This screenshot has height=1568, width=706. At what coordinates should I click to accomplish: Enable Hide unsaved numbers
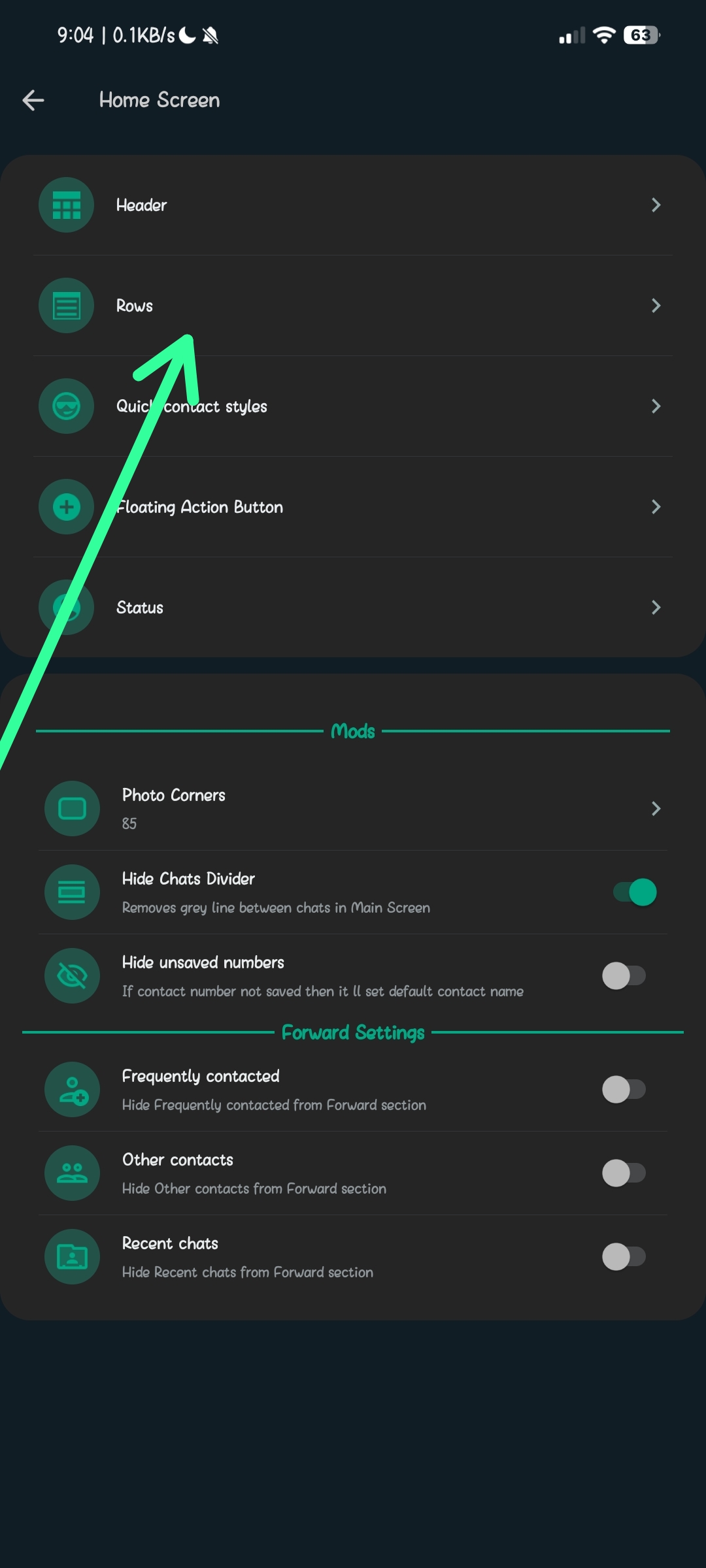(624, 976)
